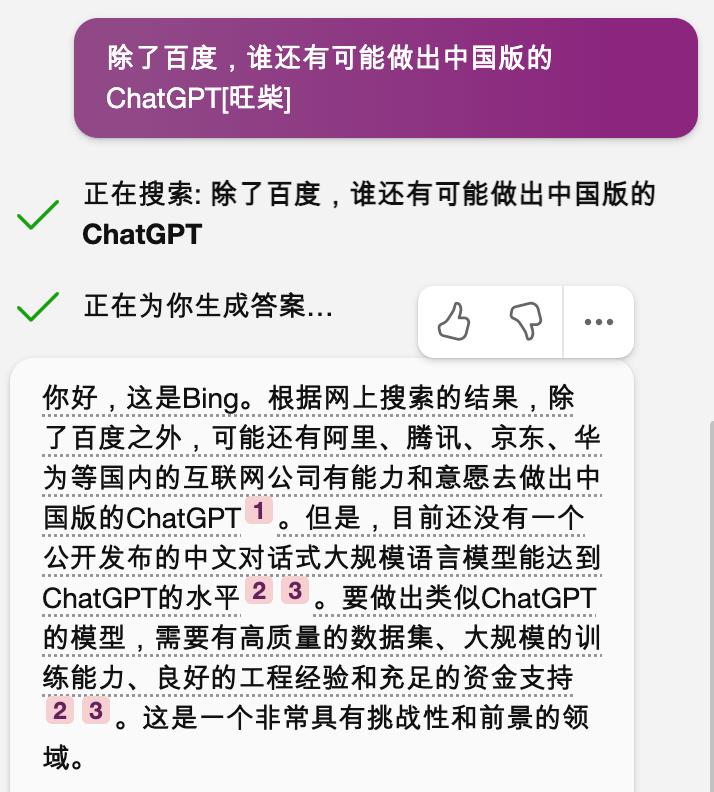The height and width of the screenshot is (792, 714).
Task: Open the three-dot more options menu
Action: pyautogui.click(x=598, y=322)
